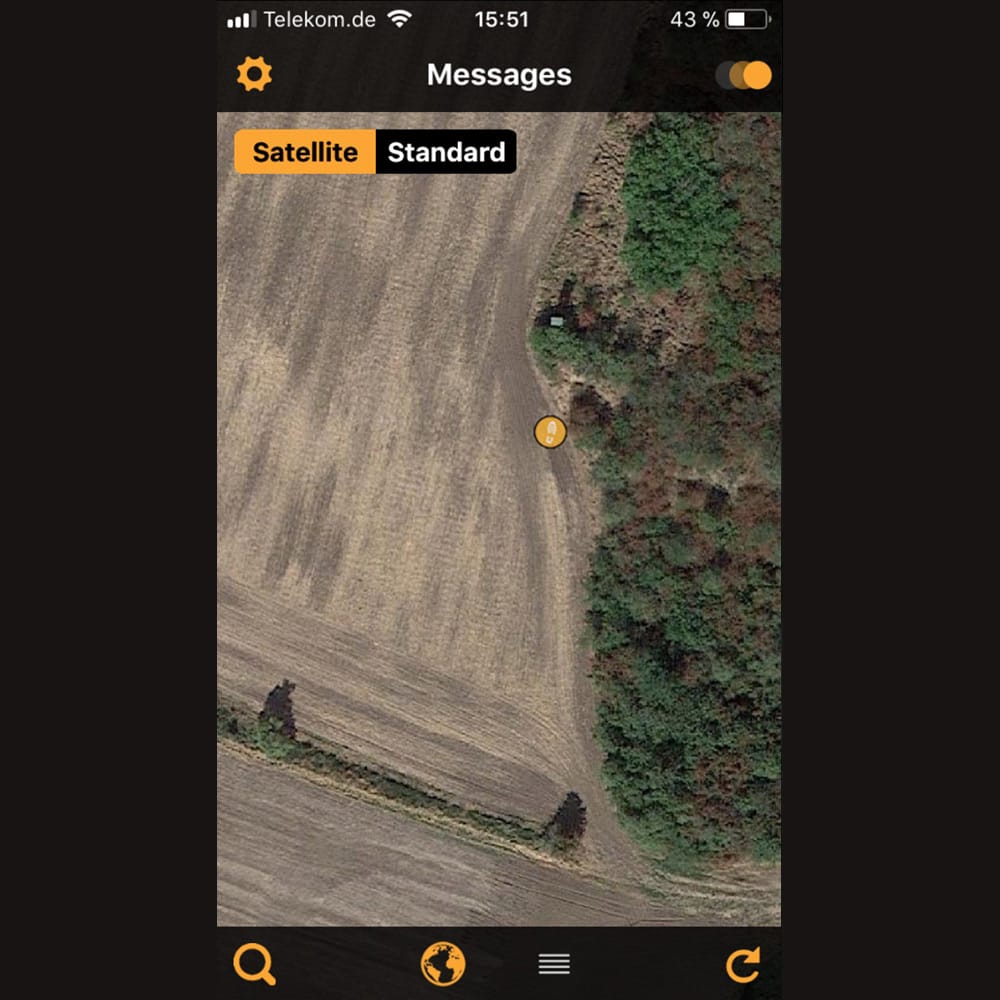Select the Satellite map view
This screenshot has height=1000, width=1000.
pyautogui.click(x=305, y=152)
